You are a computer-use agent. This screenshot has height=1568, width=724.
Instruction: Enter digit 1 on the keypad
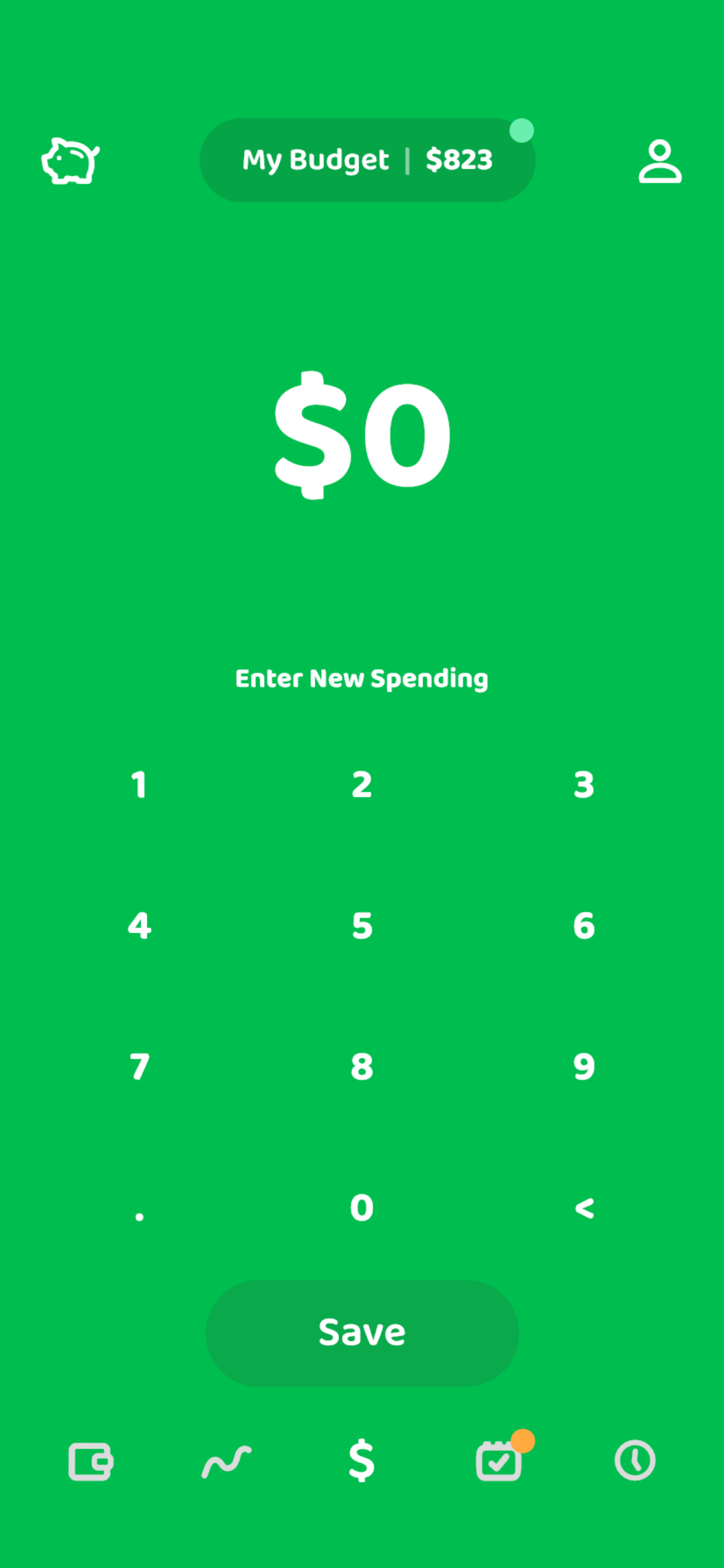coord(139,784)
